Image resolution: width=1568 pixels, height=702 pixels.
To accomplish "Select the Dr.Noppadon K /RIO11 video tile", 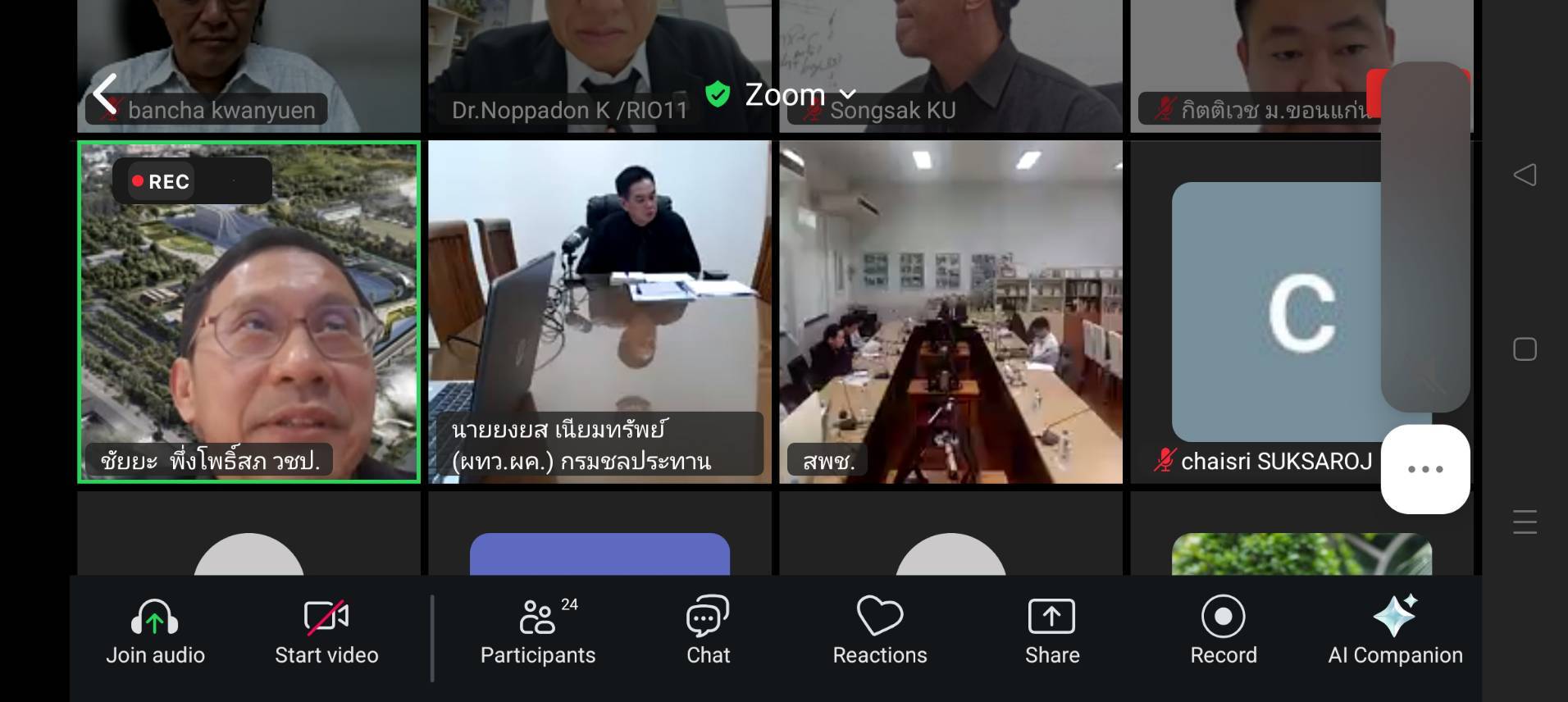I will (x=599, y=66).
